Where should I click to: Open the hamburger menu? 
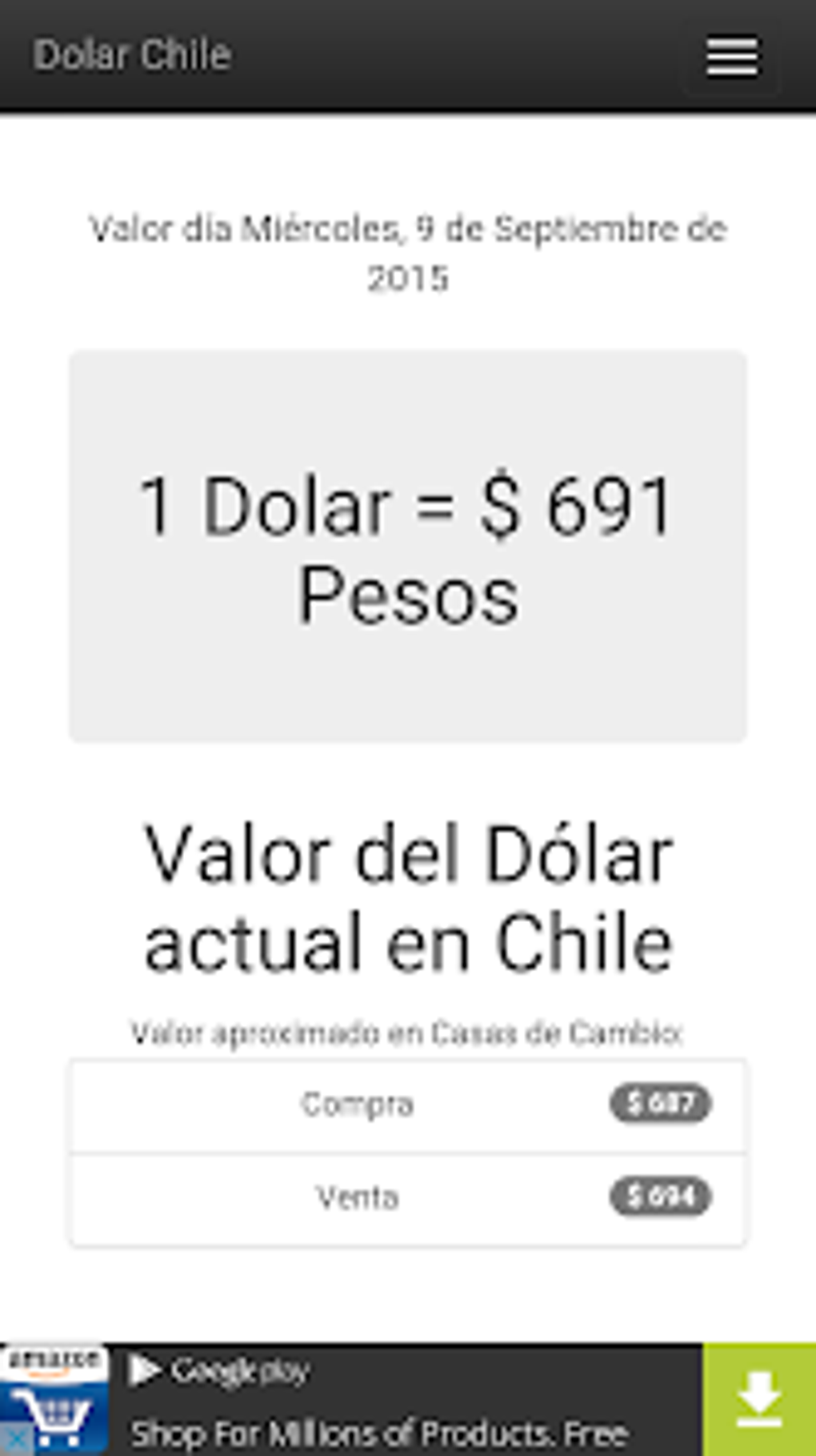(x=732, y=57)
